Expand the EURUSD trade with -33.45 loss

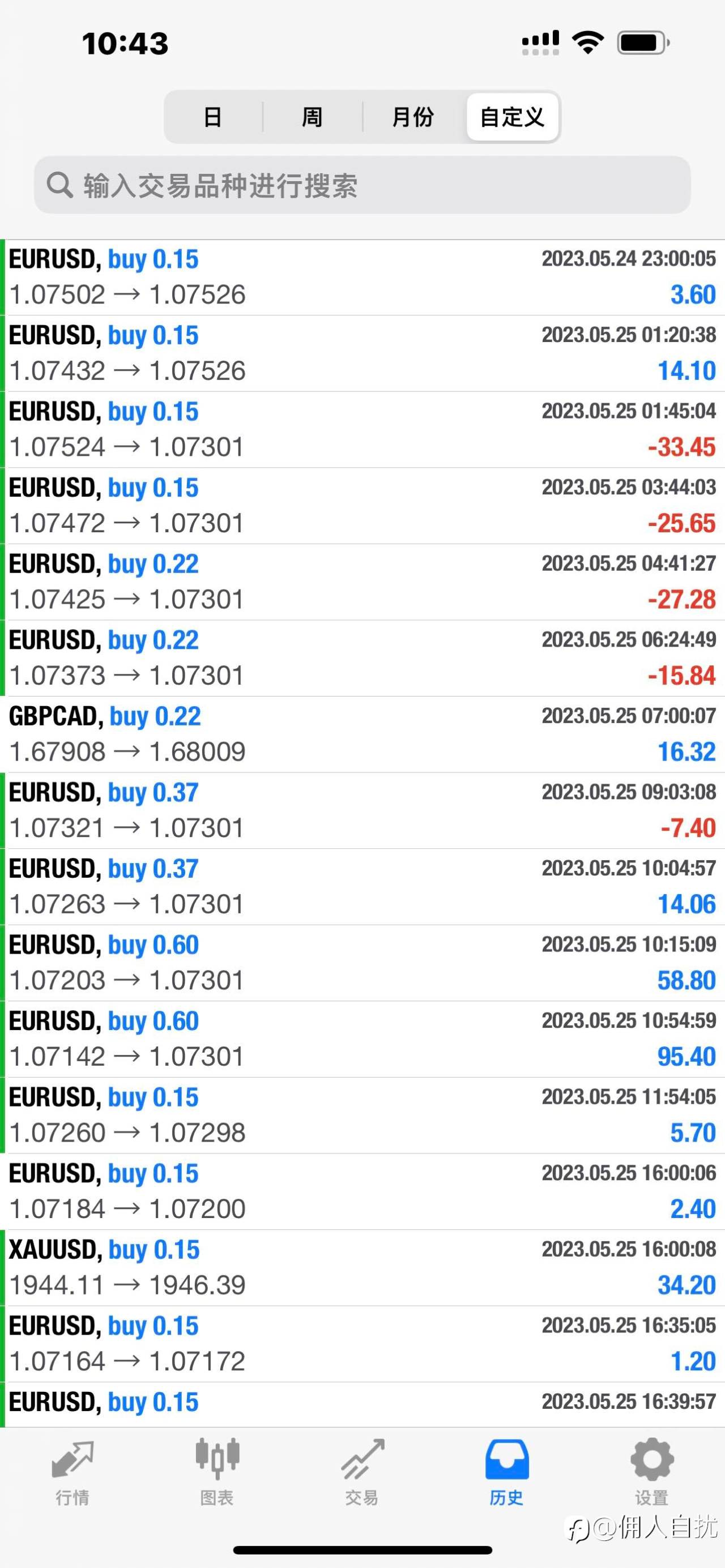[362, 429]
